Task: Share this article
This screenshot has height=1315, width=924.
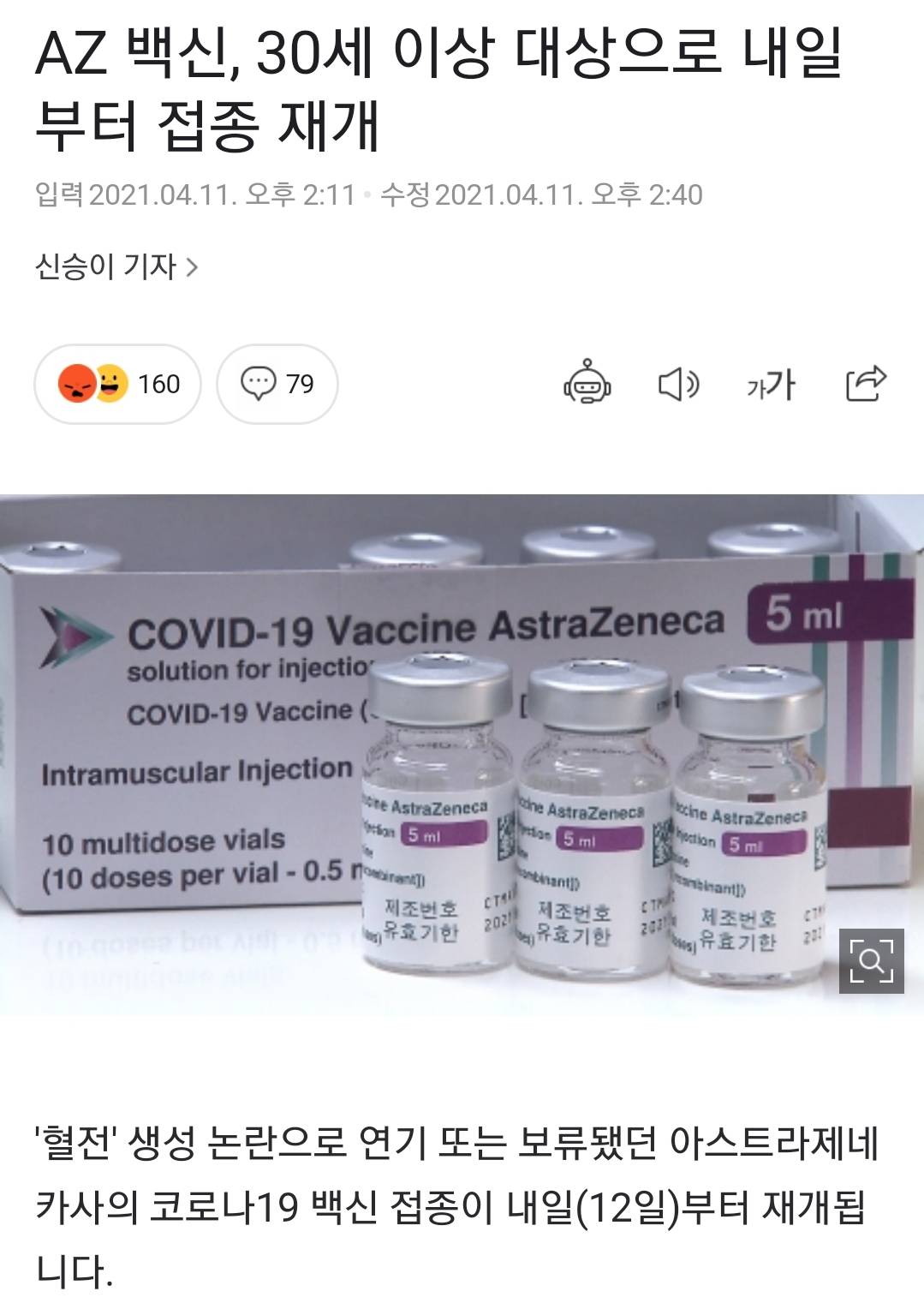Action: (x=865, y=383)
